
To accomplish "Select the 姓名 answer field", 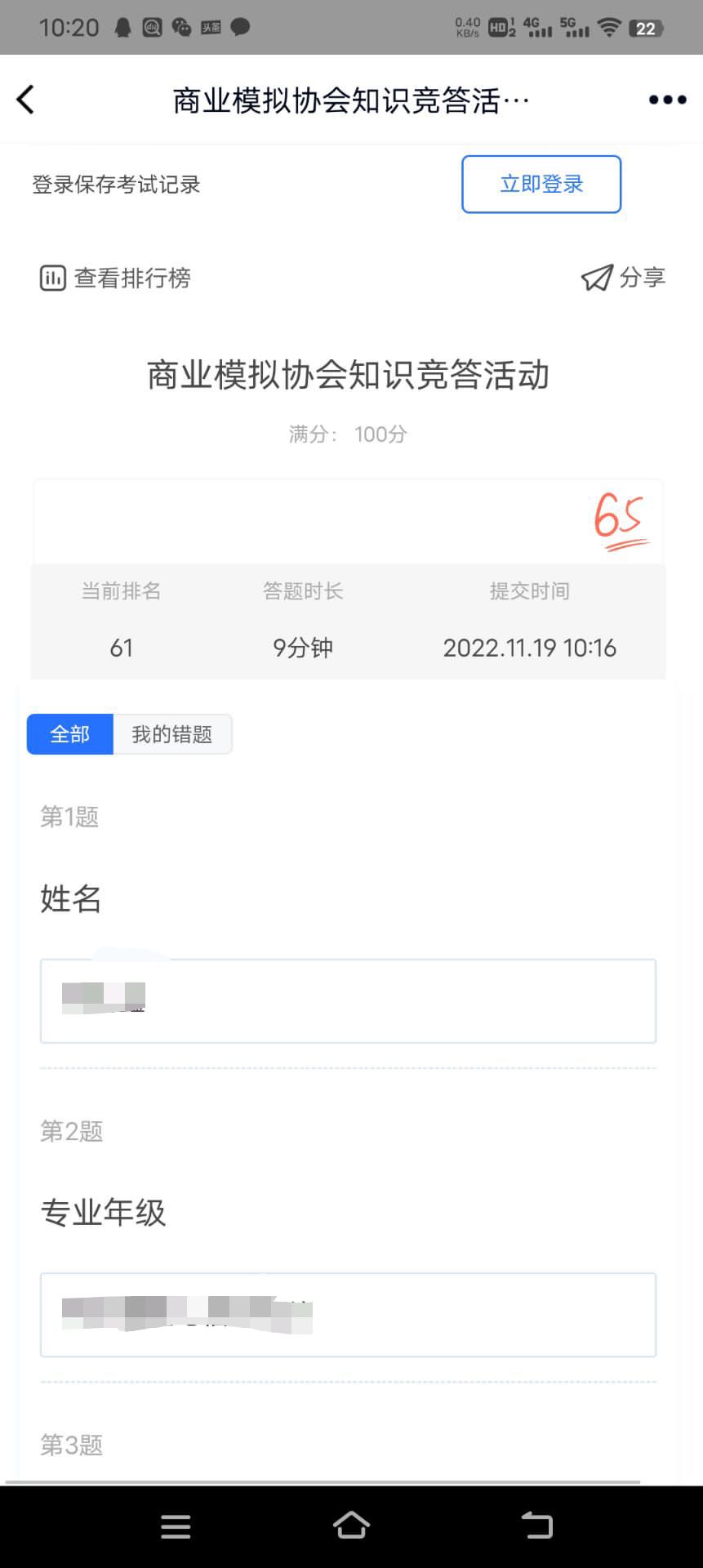I will tap(348, 1001).
